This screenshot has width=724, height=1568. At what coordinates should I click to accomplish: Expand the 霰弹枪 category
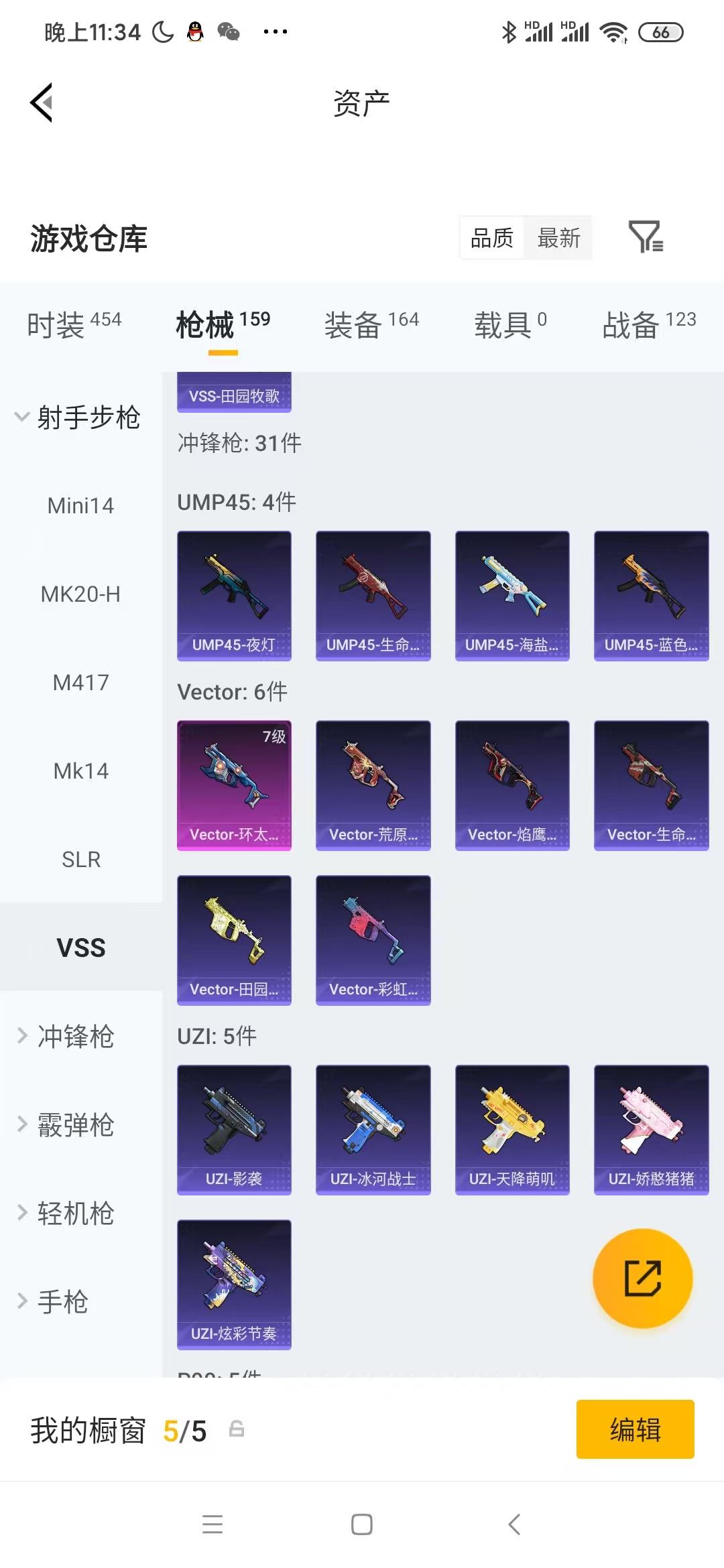(x=67, y=1124)
